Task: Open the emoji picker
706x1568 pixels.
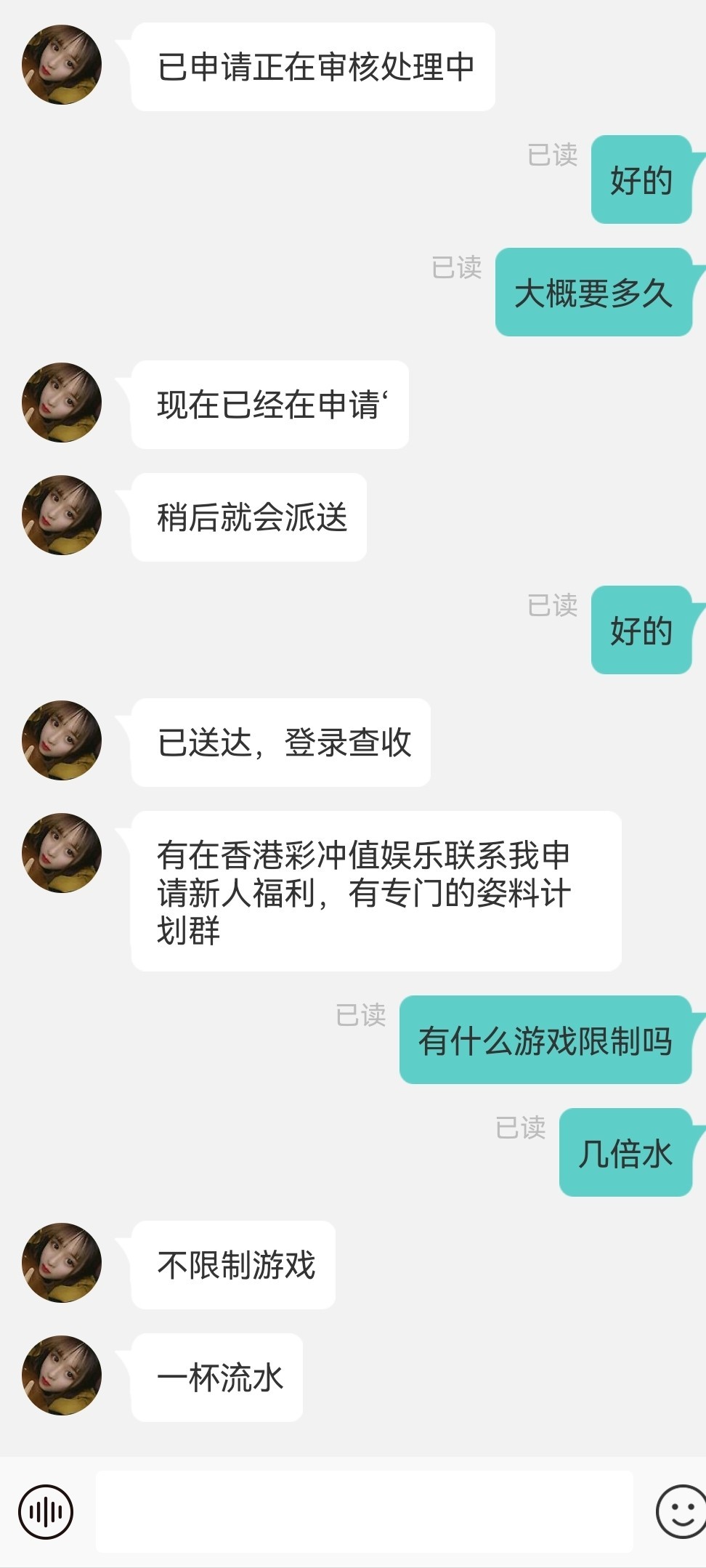Action: (681, 1511)
